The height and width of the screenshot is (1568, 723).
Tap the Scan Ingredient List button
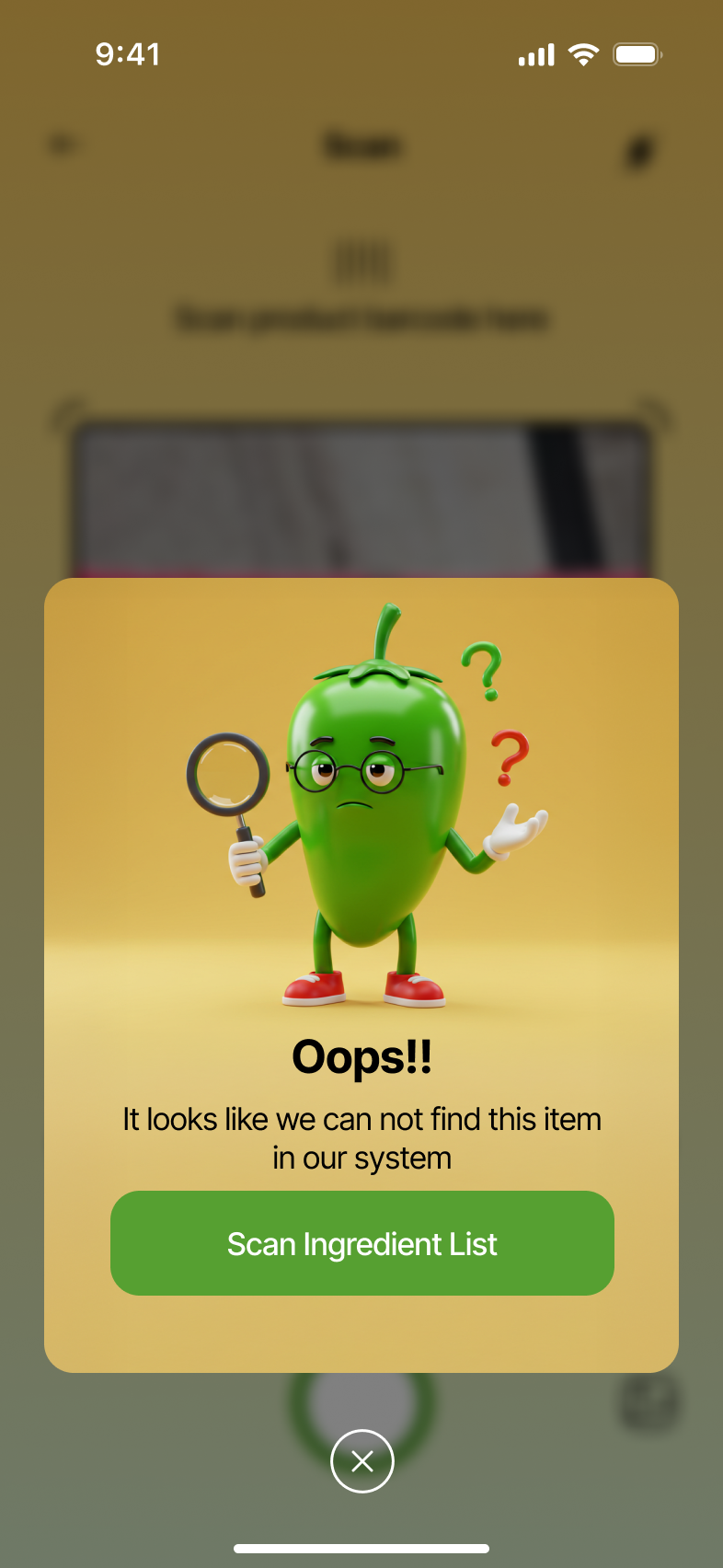[x=361, y=1243]
